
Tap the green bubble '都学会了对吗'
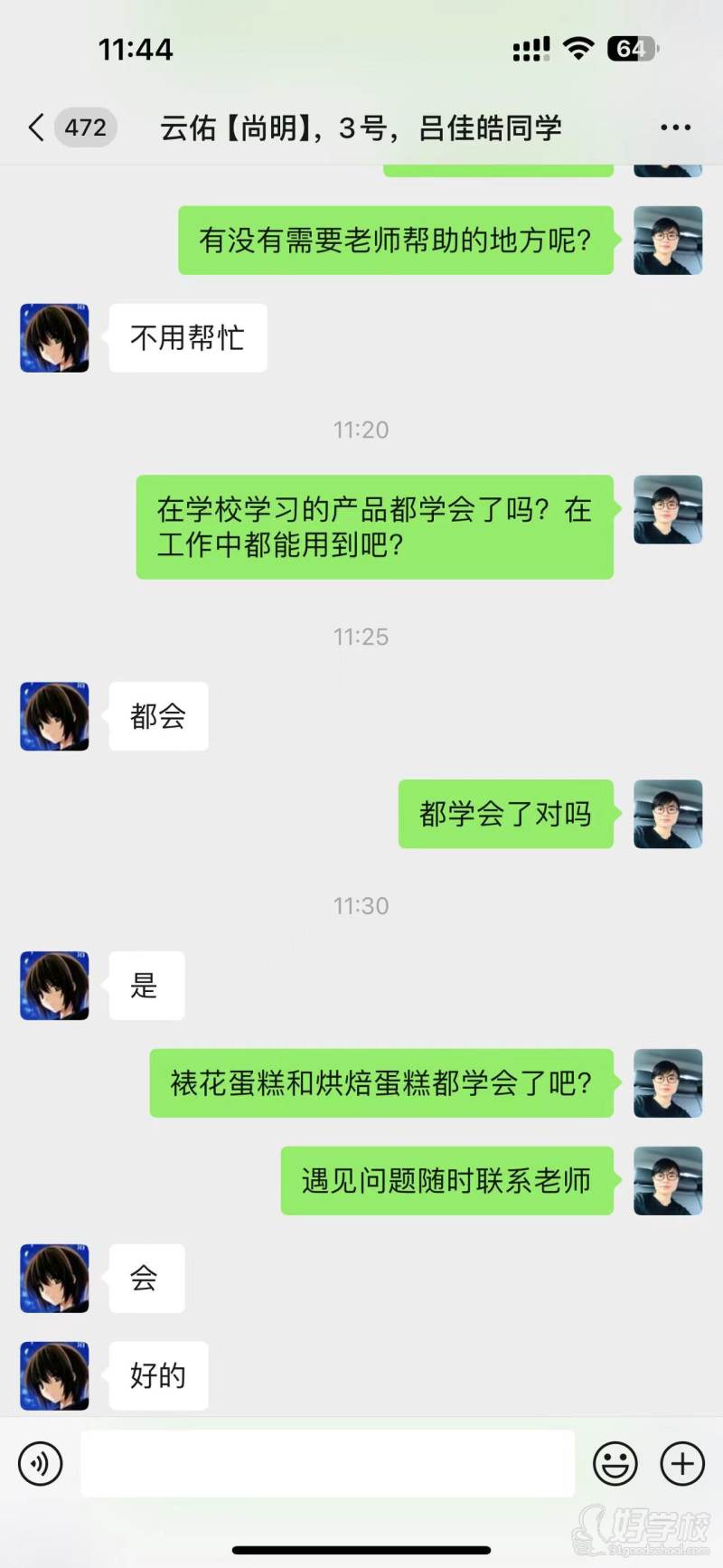pos(505,814)
